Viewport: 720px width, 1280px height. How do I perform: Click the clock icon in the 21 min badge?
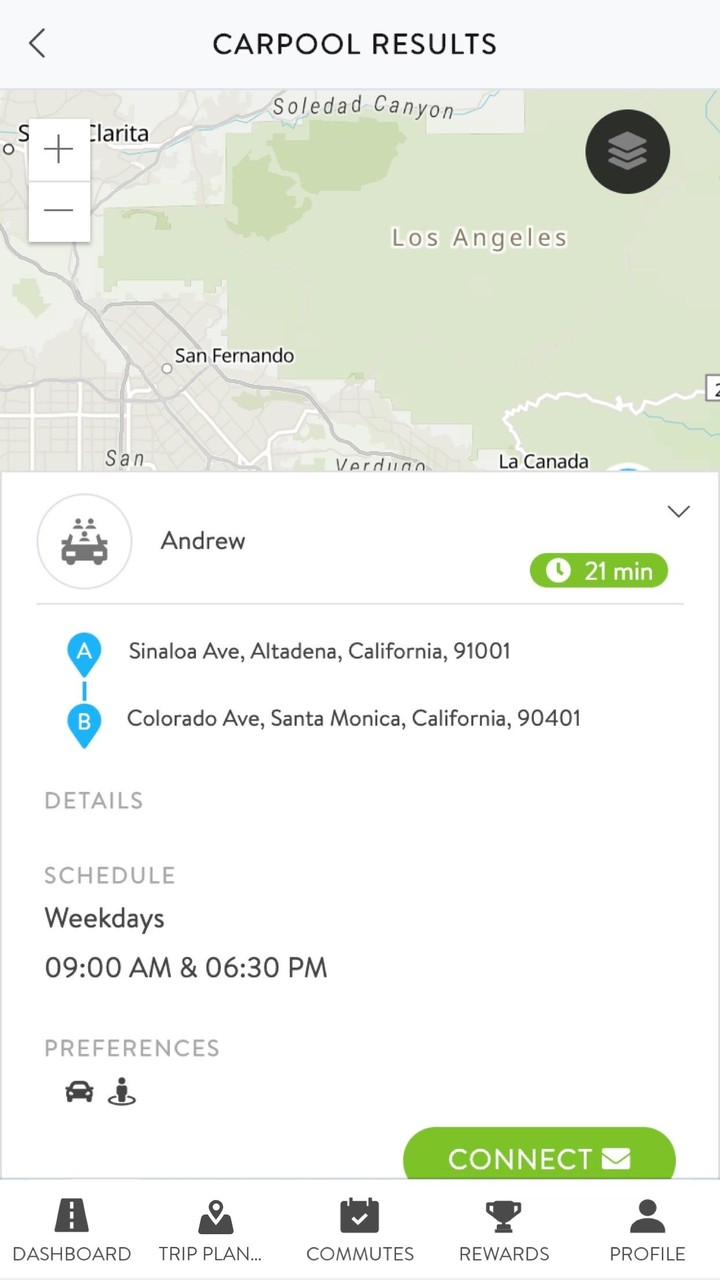pos(557,570)
